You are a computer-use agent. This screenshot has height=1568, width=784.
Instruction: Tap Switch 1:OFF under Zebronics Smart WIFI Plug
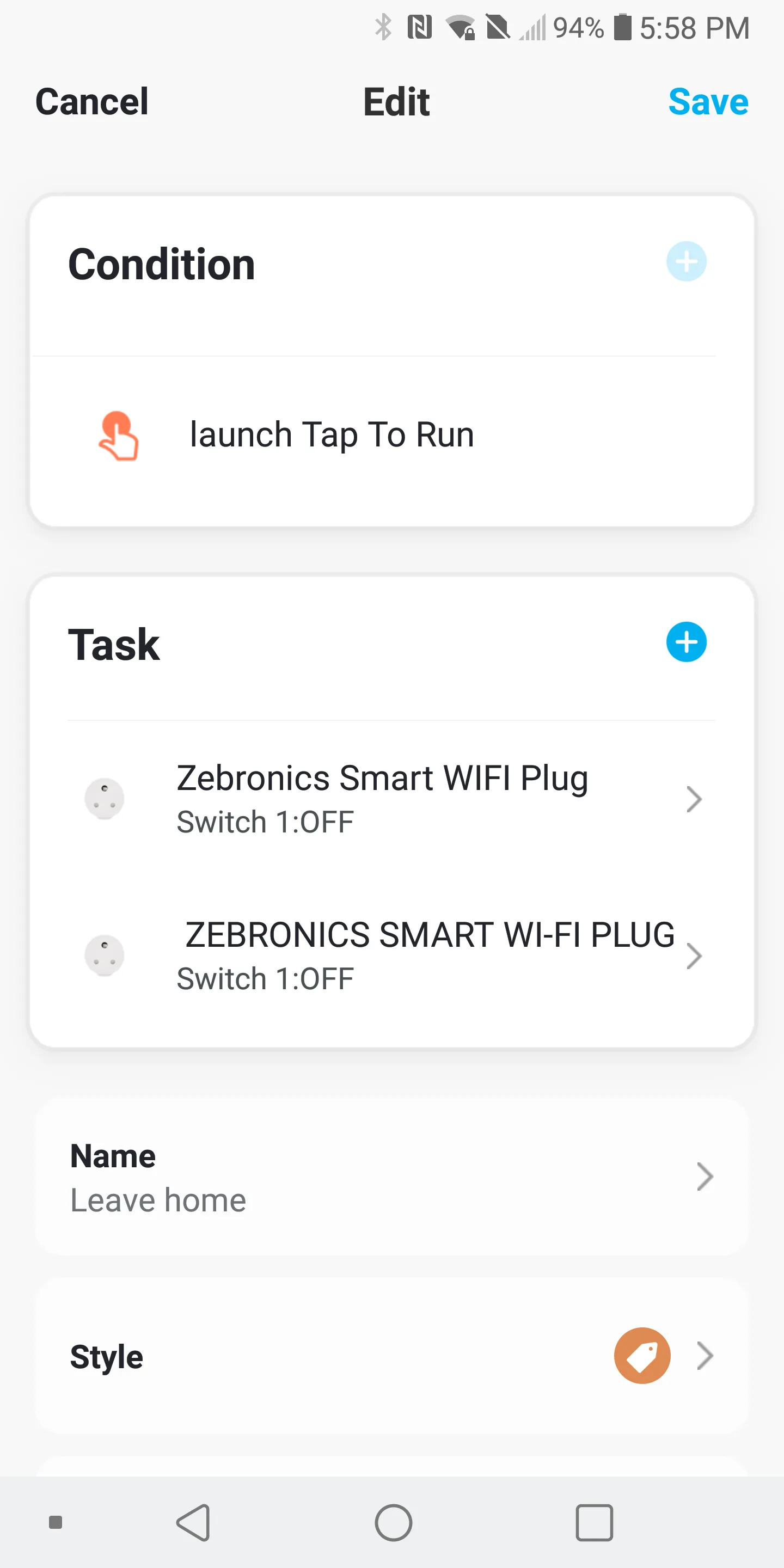click(265, 822)
